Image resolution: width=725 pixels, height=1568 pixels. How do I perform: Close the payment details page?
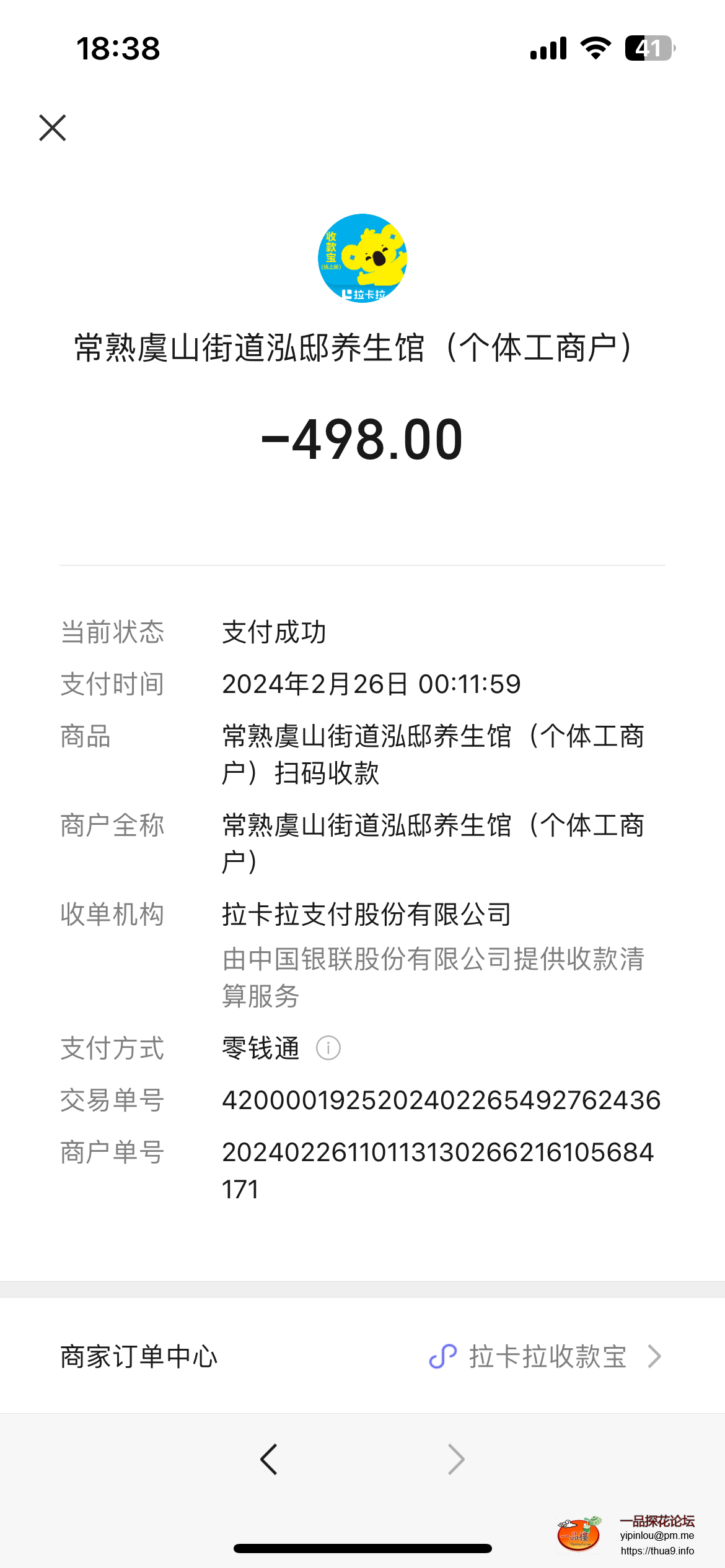[53, 128]
